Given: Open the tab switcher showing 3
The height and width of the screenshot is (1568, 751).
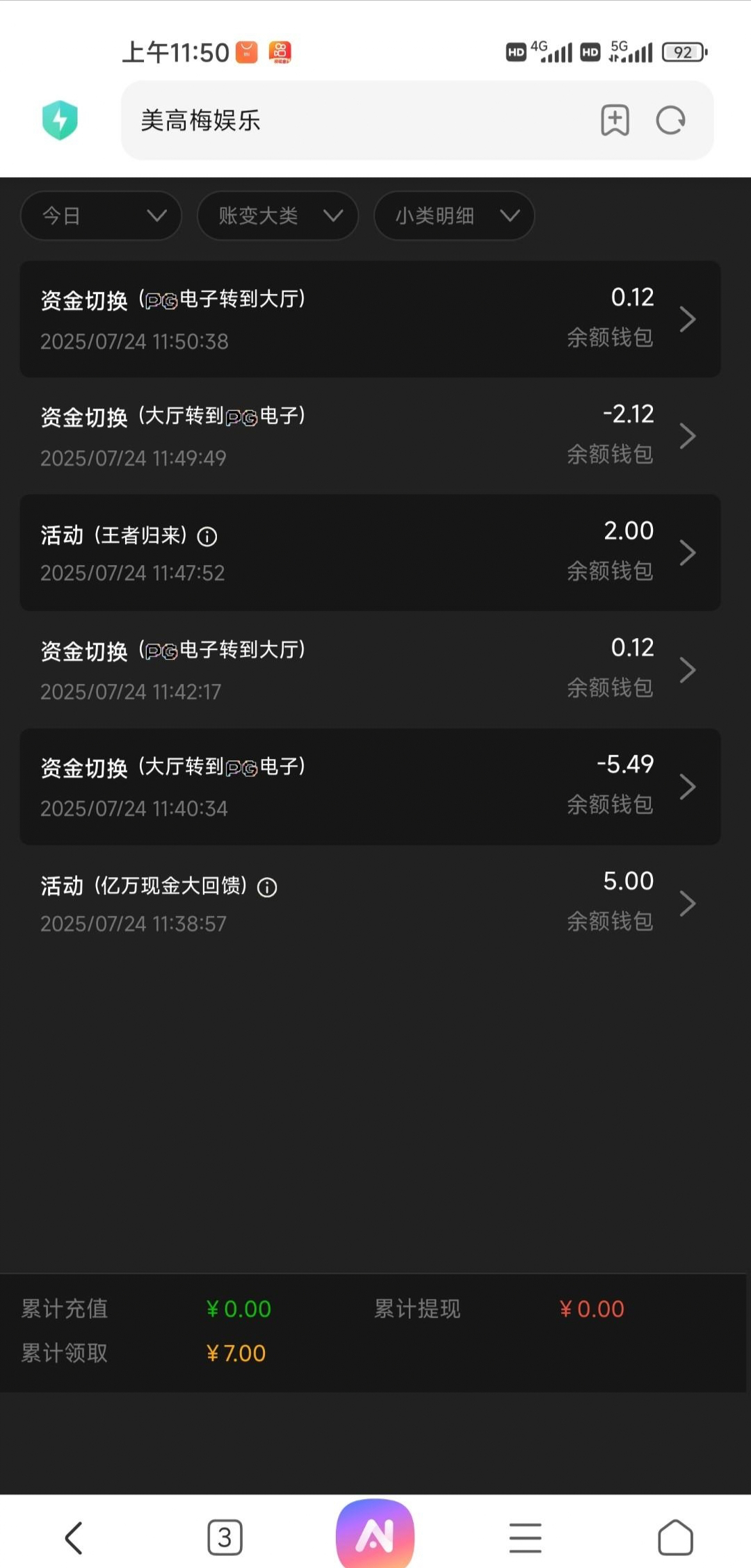Looking at the screenshot, I should click(225, 1537).
